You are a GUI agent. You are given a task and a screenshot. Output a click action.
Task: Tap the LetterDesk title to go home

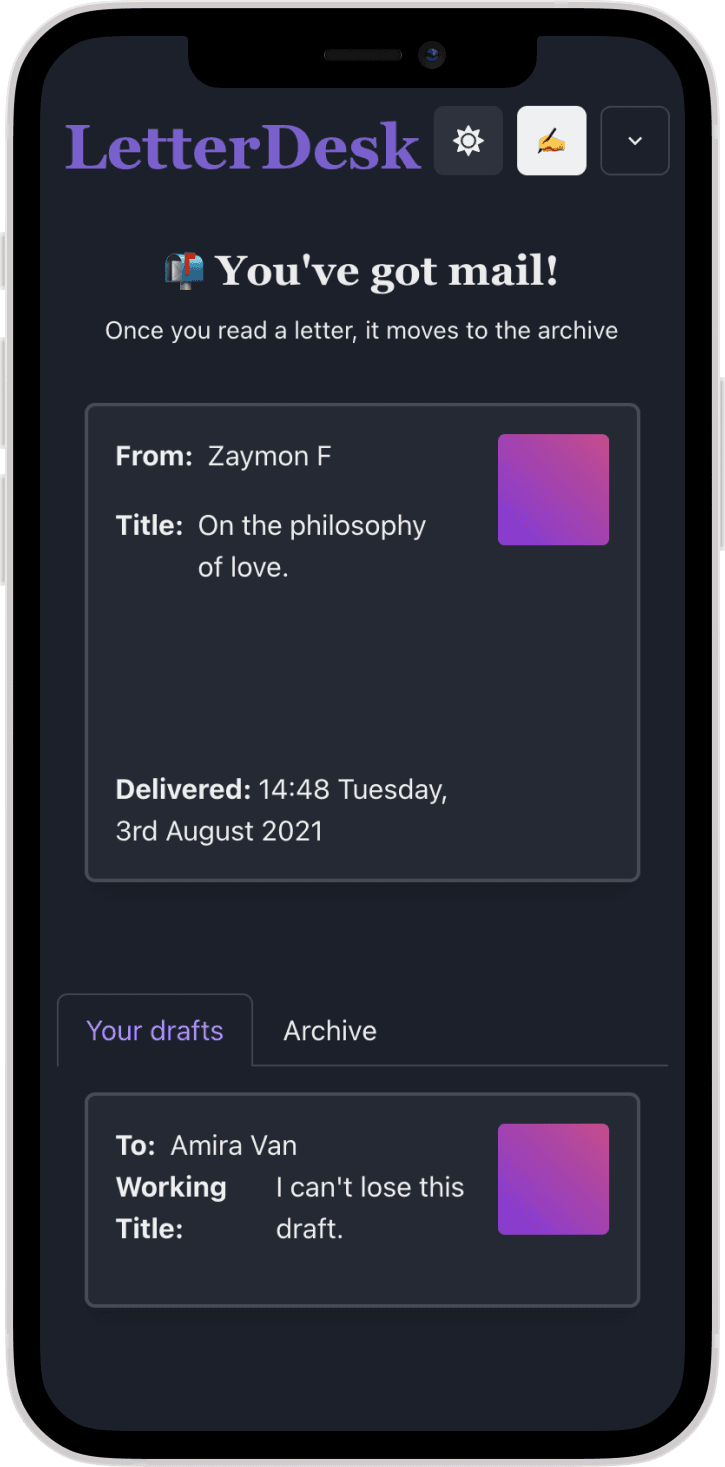[243, 146]
